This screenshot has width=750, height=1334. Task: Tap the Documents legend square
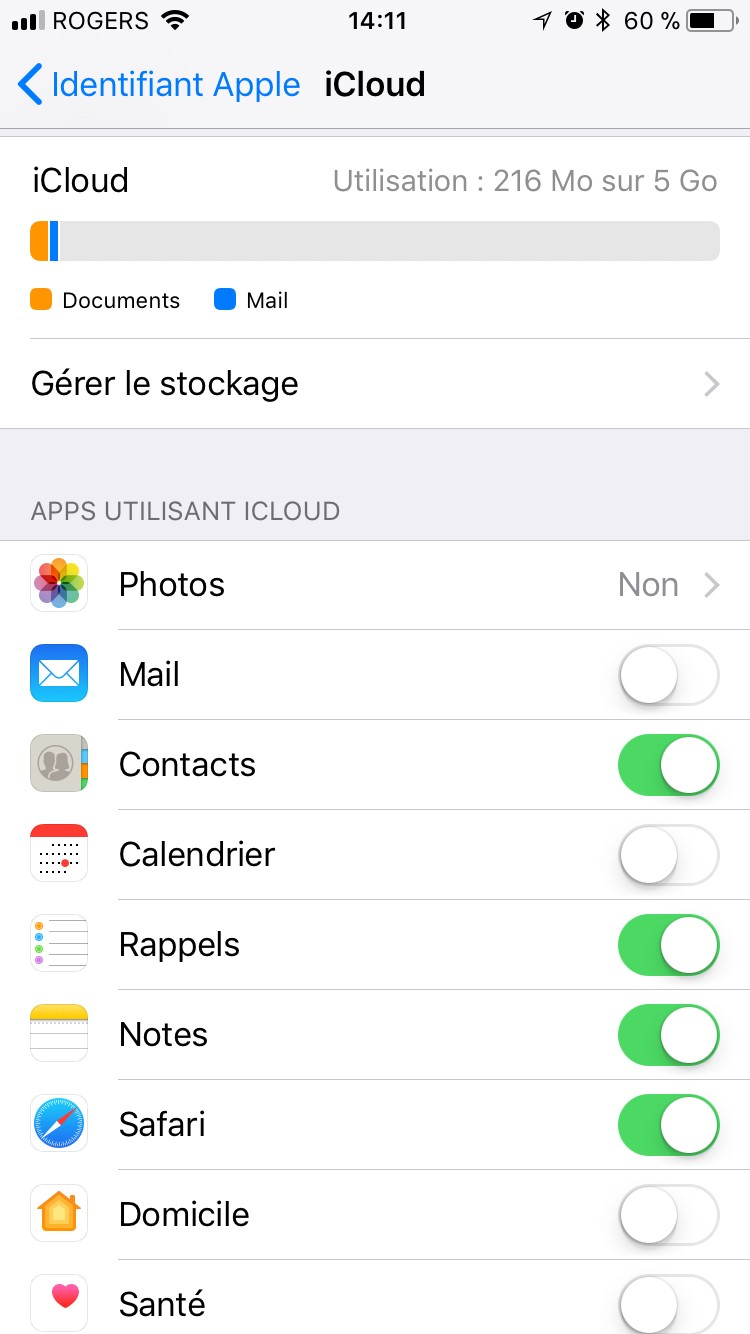41,299
